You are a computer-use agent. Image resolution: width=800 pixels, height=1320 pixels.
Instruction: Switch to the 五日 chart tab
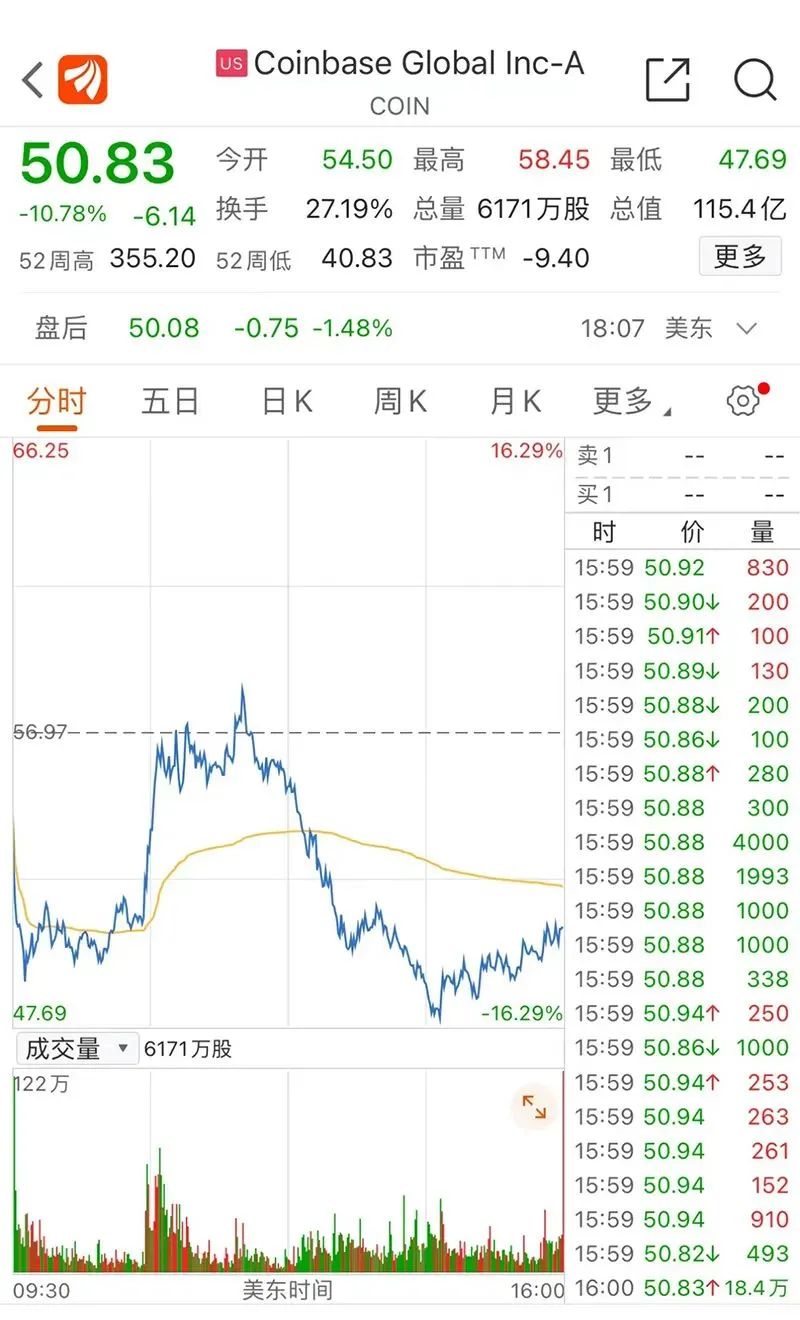click(x=170, y=402)
